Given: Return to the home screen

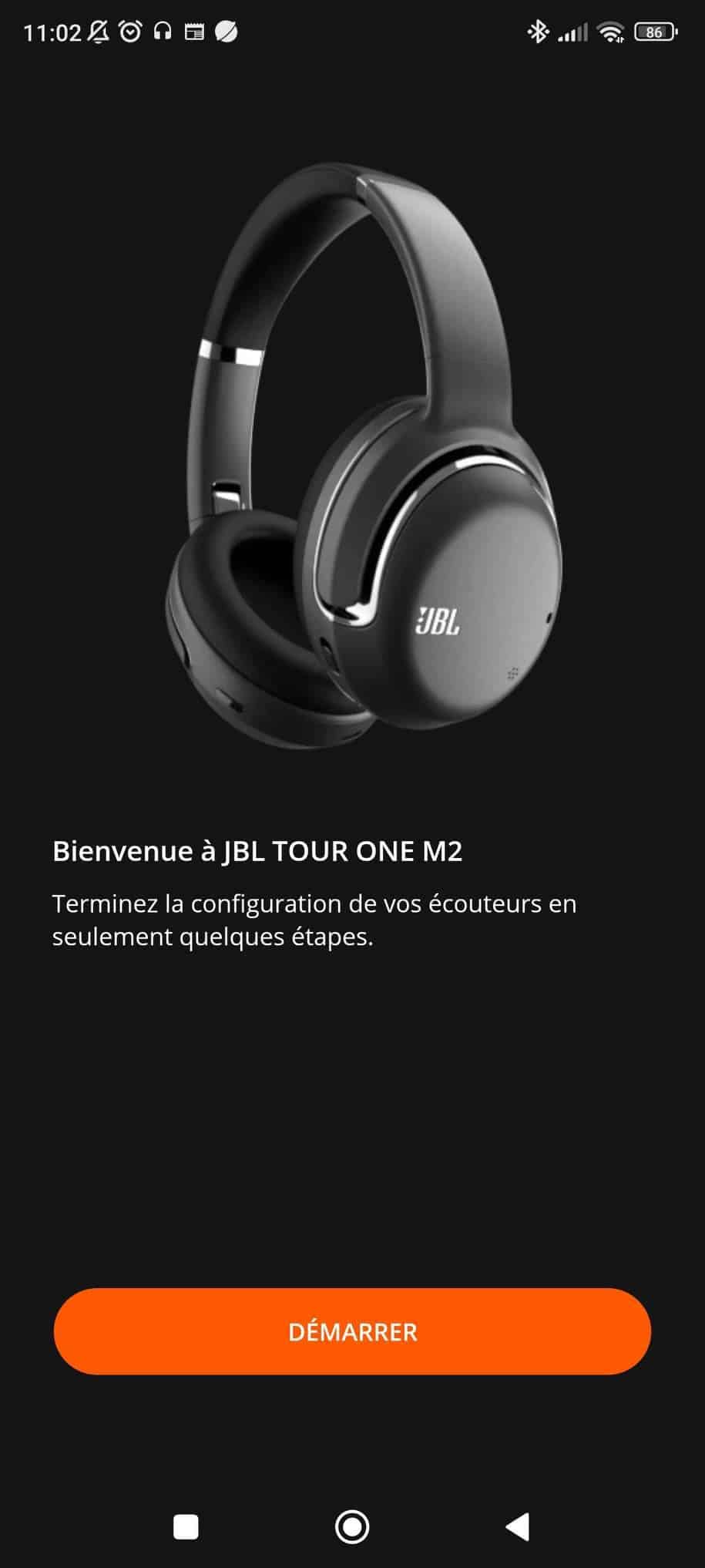Looking at the screenshot, I should click(x=352, y=1526).
